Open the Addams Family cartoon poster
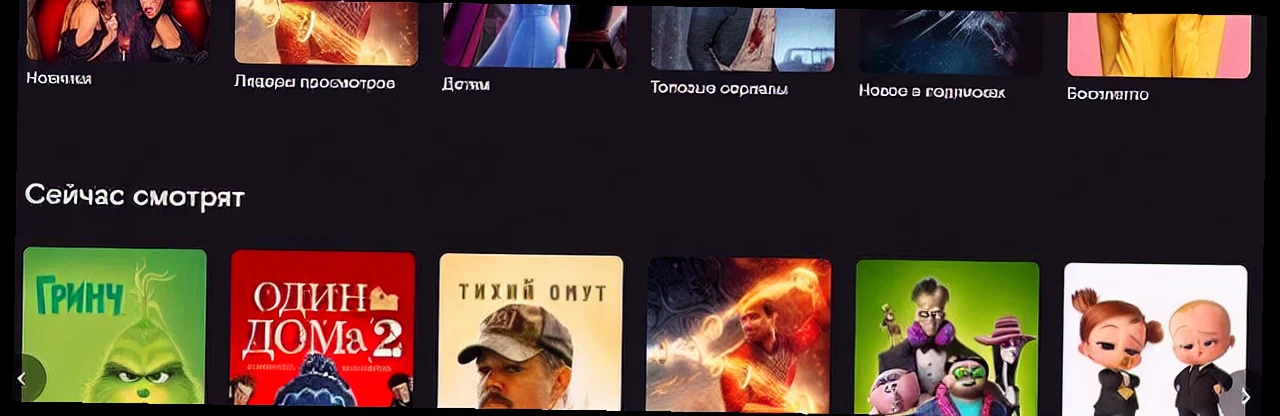The image size is (1280, 416). point(946,337)
